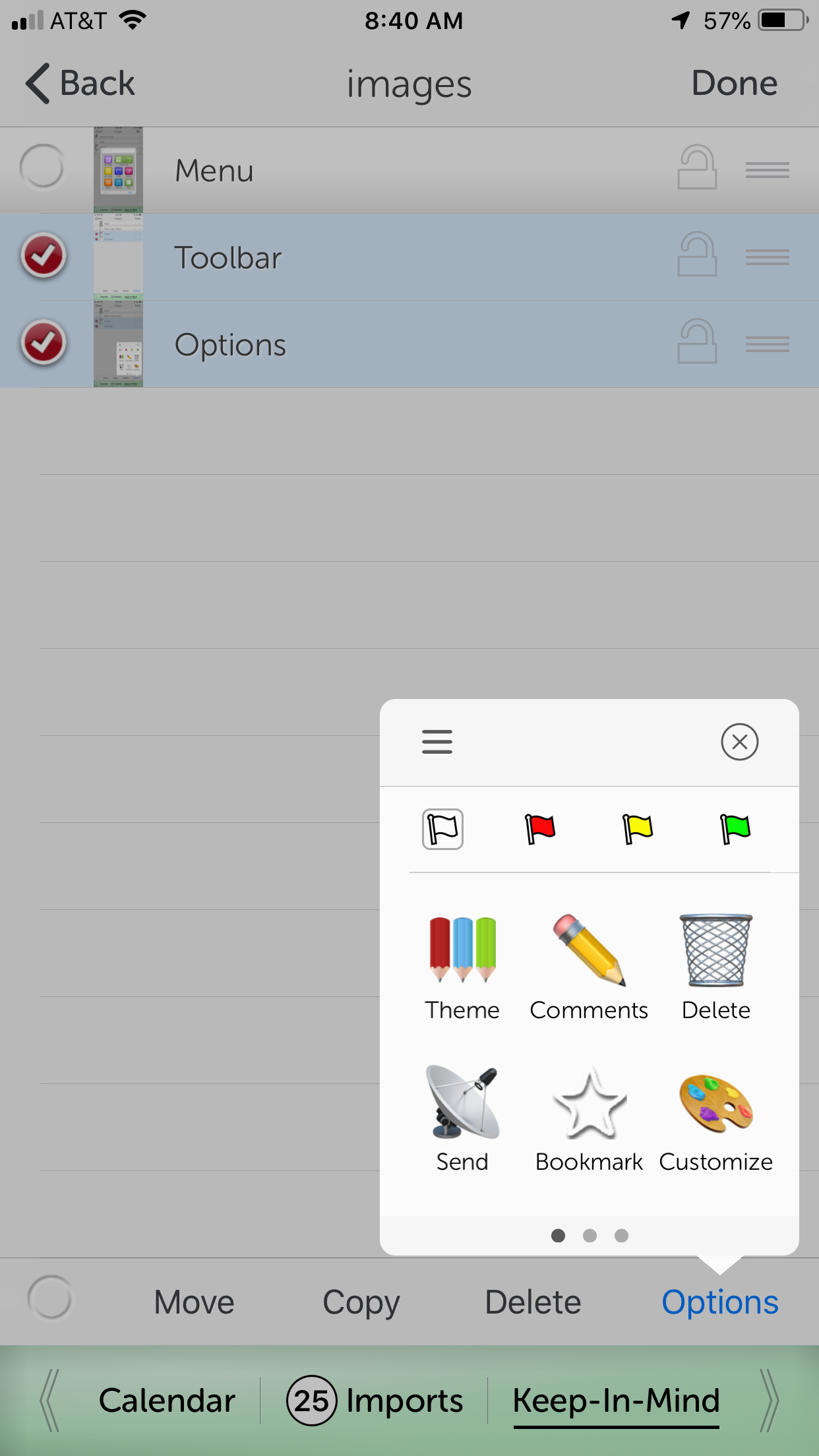Viewport: 819px width, 1456px height.
Task: Uncheck the Toolbar item
Action: pos(44,255)
